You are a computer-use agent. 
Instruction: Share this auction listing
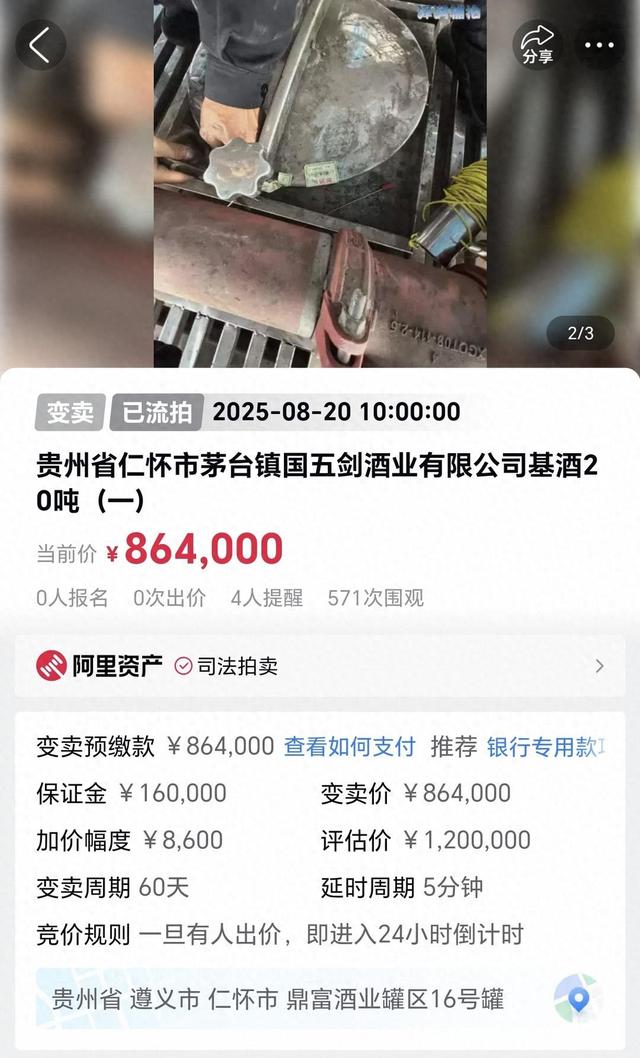pyautogui.click(x=537, y=45)
